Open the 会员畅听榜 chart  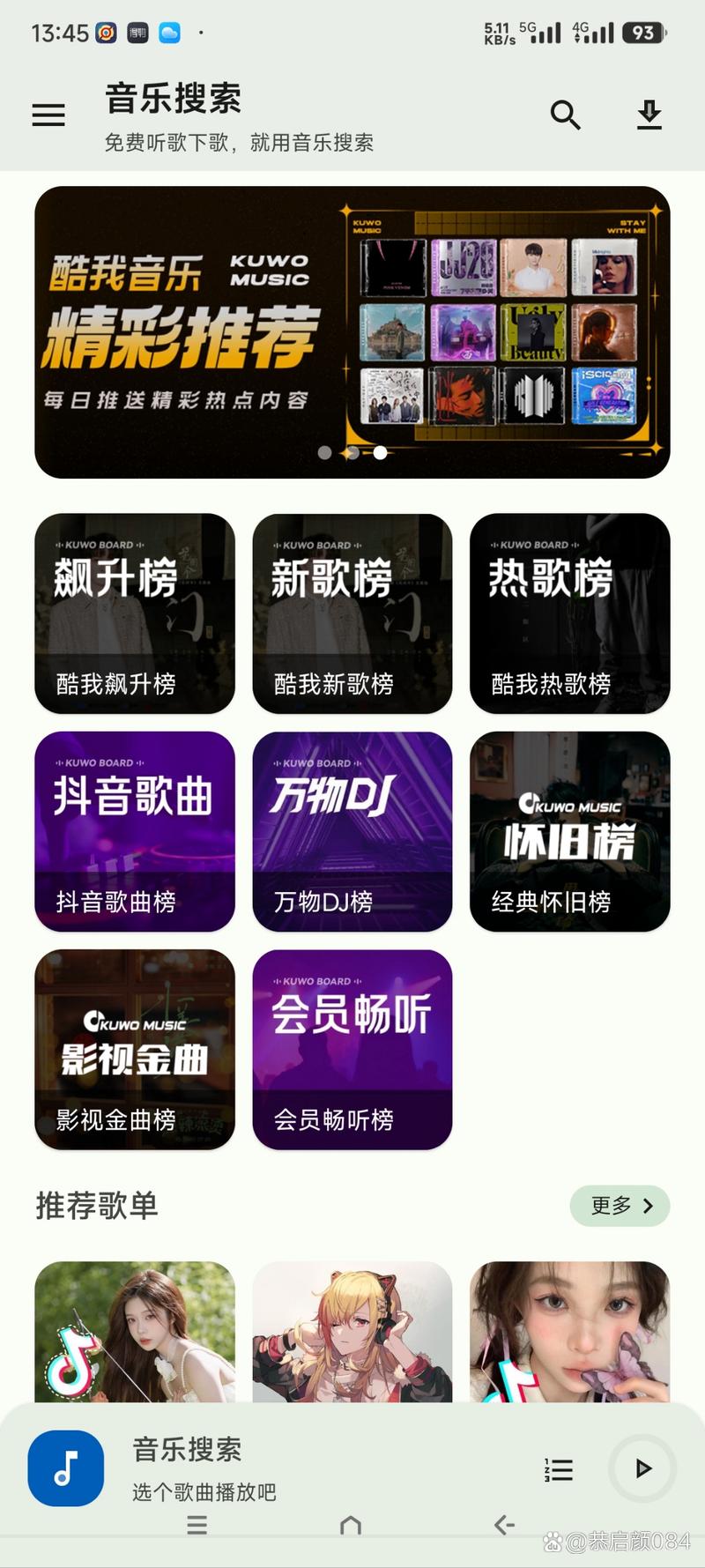[x=352, y=1049]
